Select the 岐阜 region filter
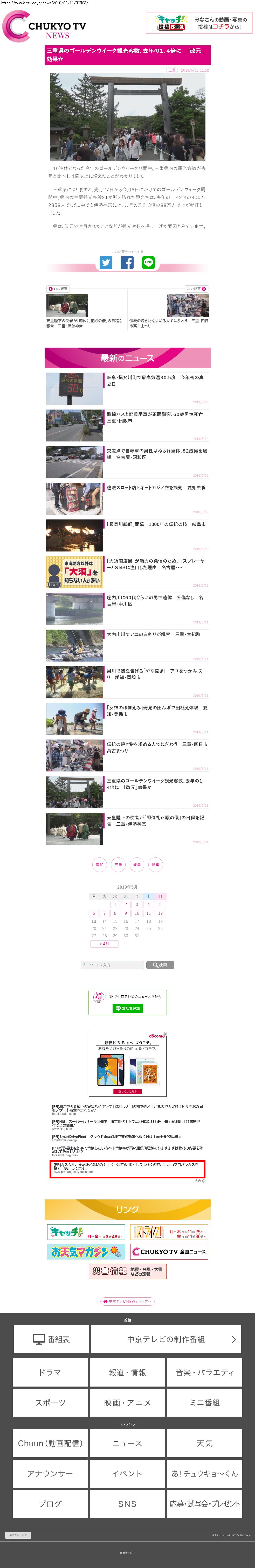Screen dimensions: 255x1568 tap(137, 864)
